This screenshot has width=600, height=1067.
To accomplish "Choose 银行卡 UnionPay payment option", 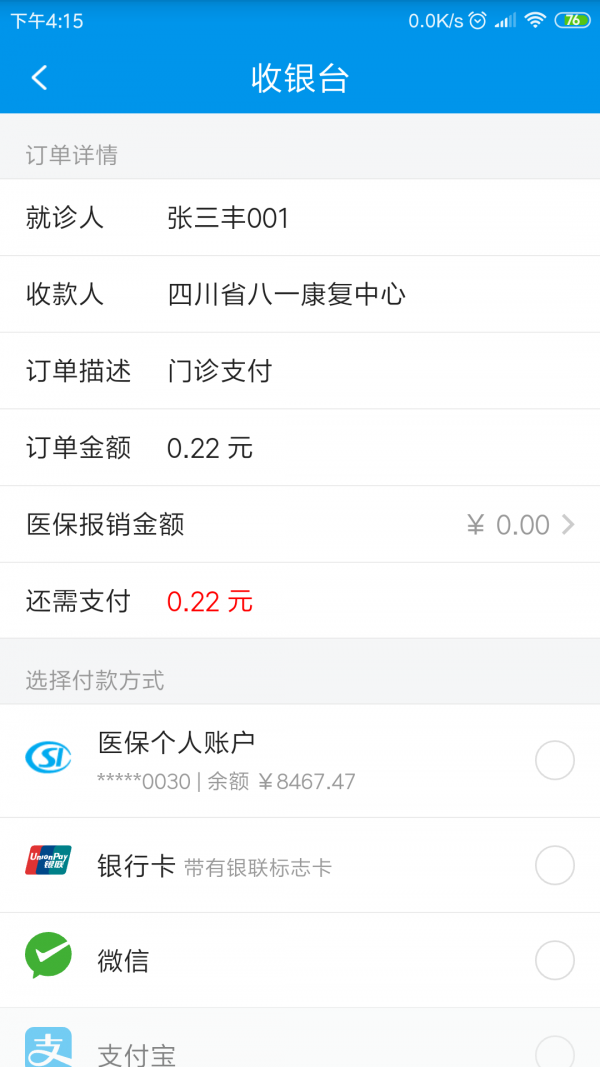I will pos(554,865).
